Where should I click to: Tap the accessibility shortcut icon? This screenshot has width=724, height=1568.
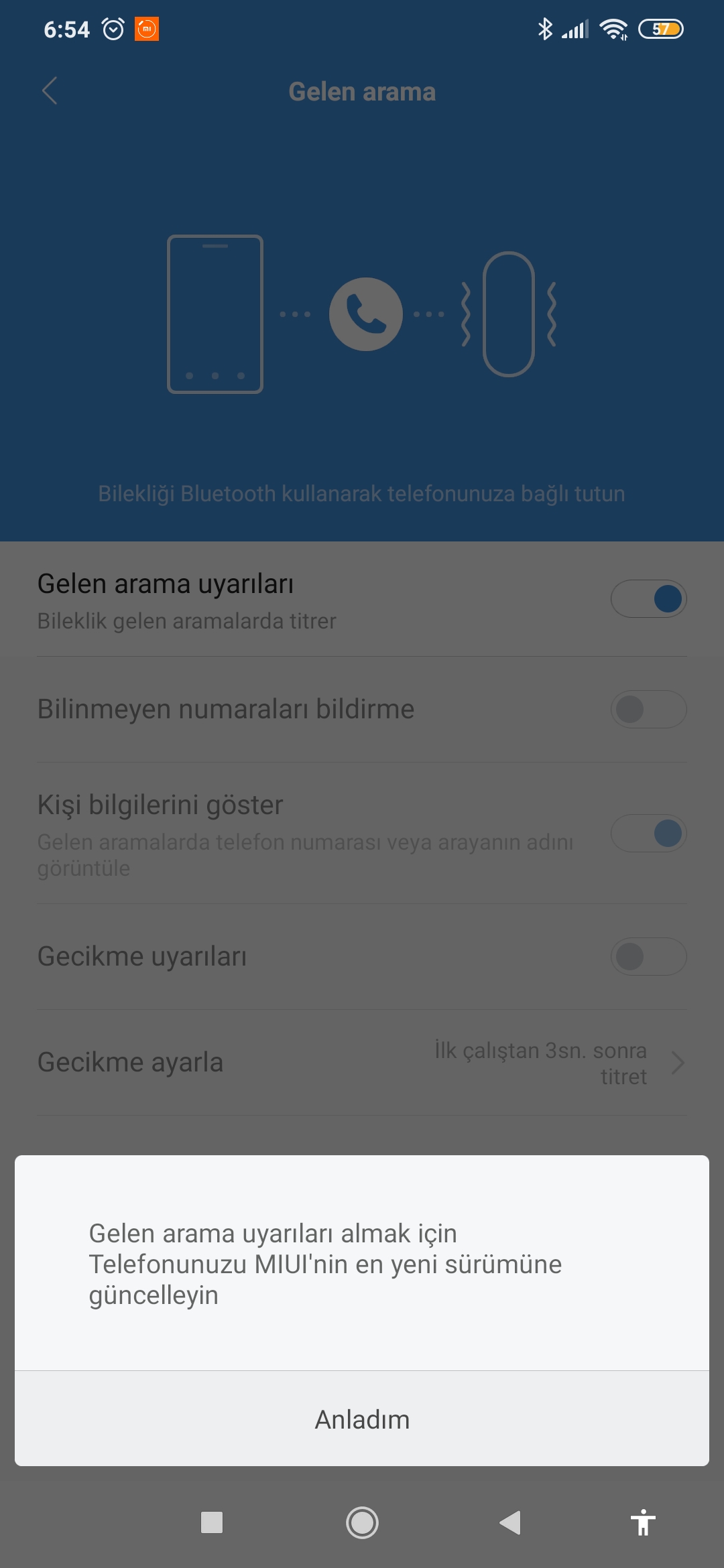[x=643, y=1522]
